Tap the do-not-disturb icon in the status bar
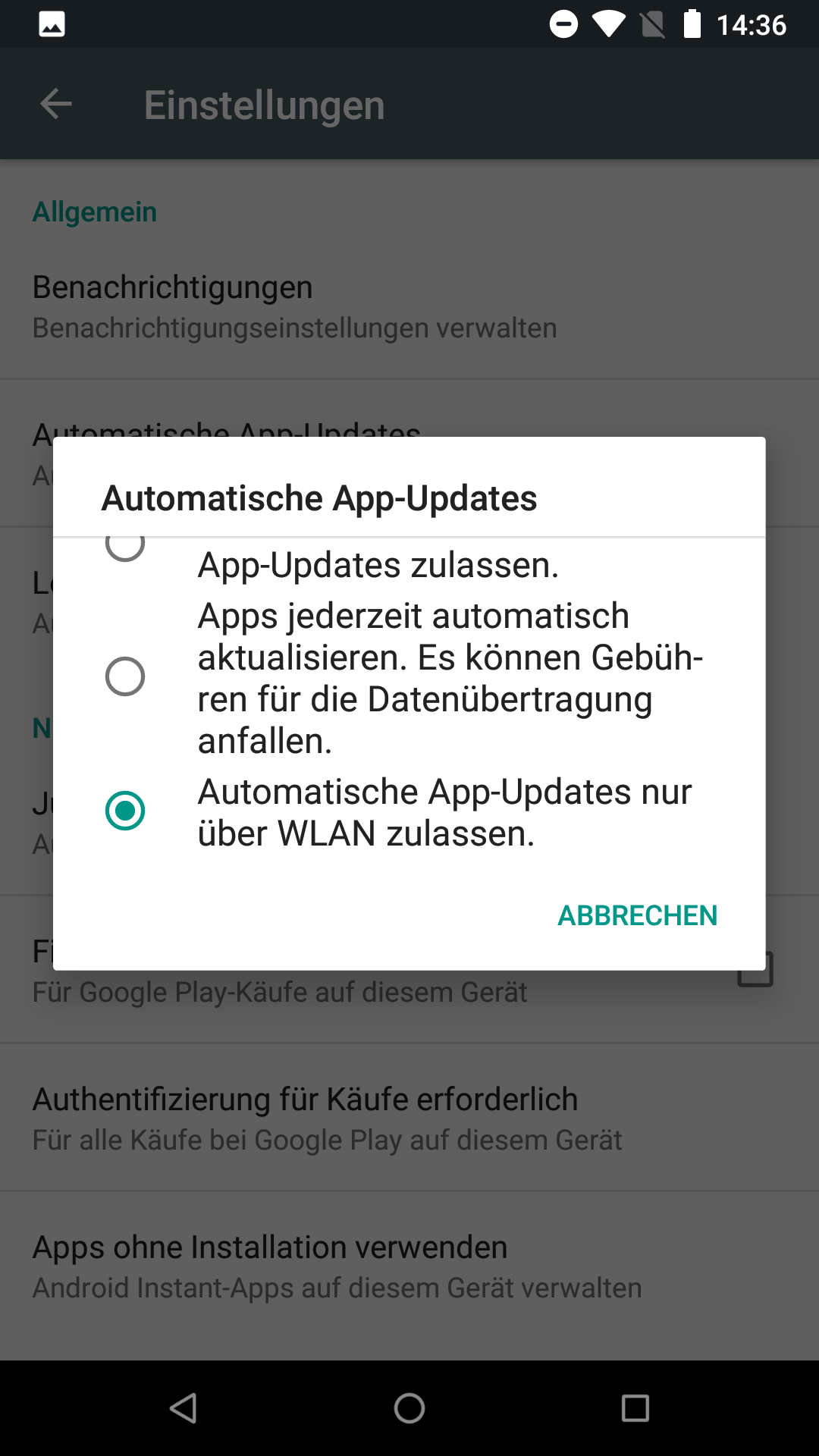Screen dimensions: 819x1456 pyautogui.click(x=562, y=24)
